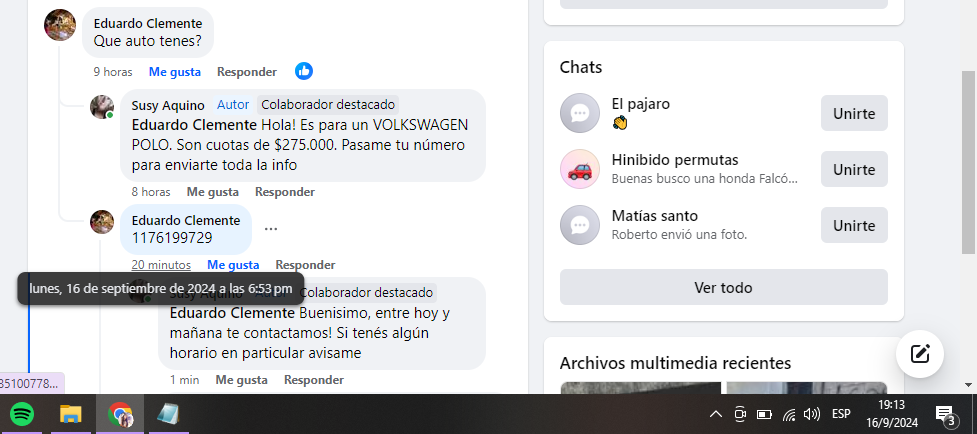Join the El pajaro chat
The height and width of the screenshot is (434, 977).
853,113
